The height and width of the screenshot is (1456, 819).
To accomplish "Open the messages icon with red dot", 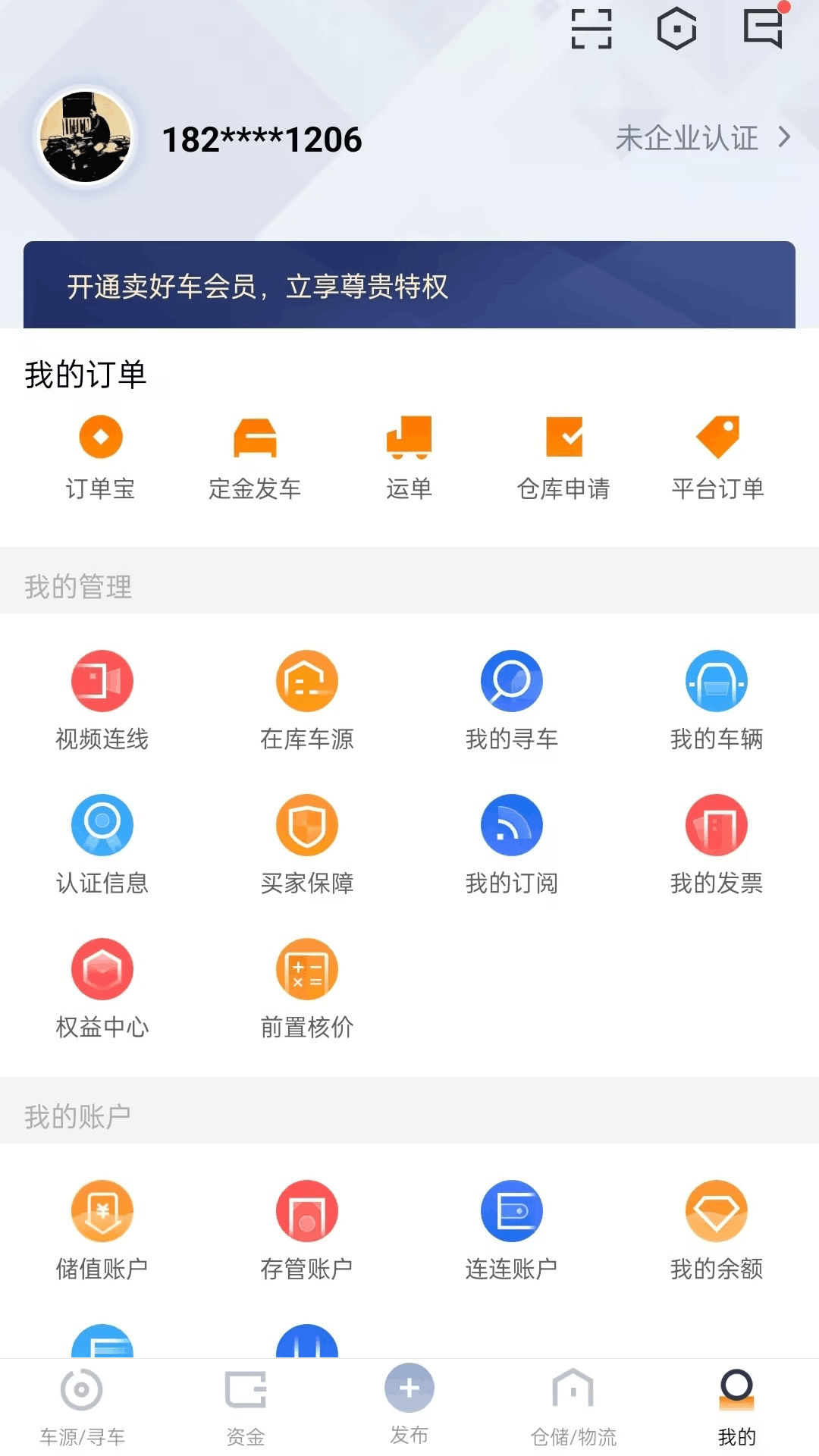I will tap(763, 30).
